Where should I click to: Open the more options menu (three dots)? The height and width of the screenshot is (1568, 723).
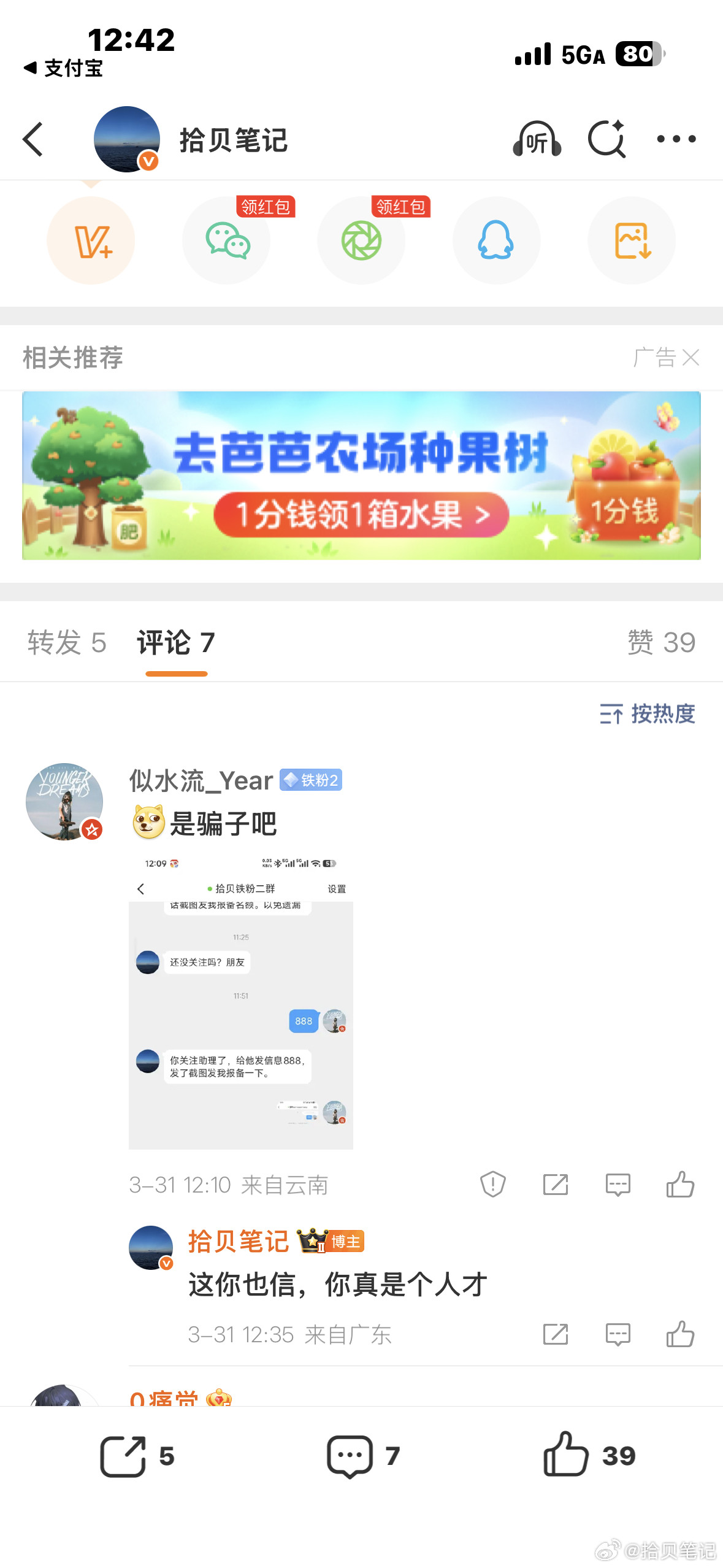click(x=675, y=139)
